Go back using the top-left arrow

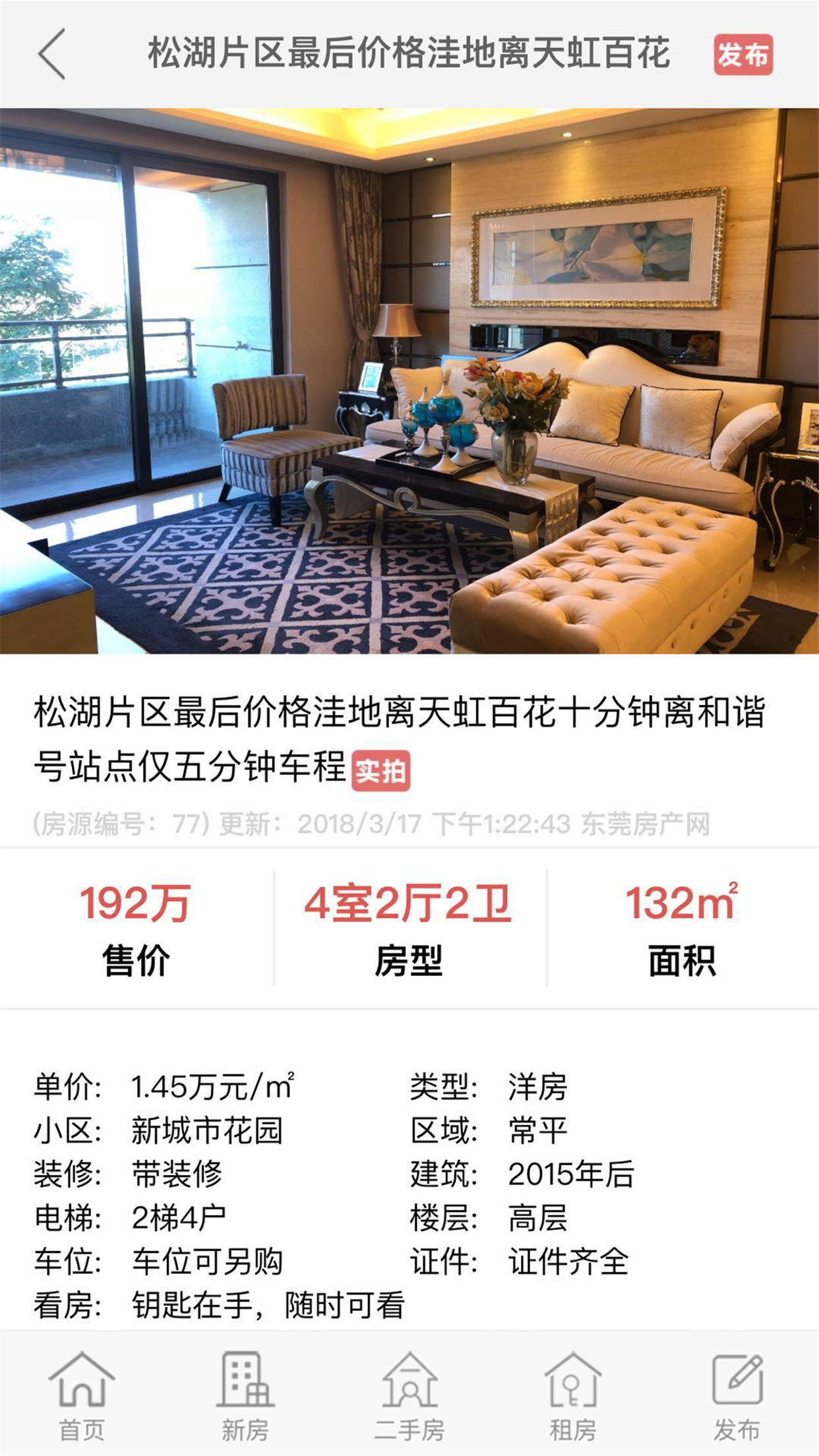(51, 54)
